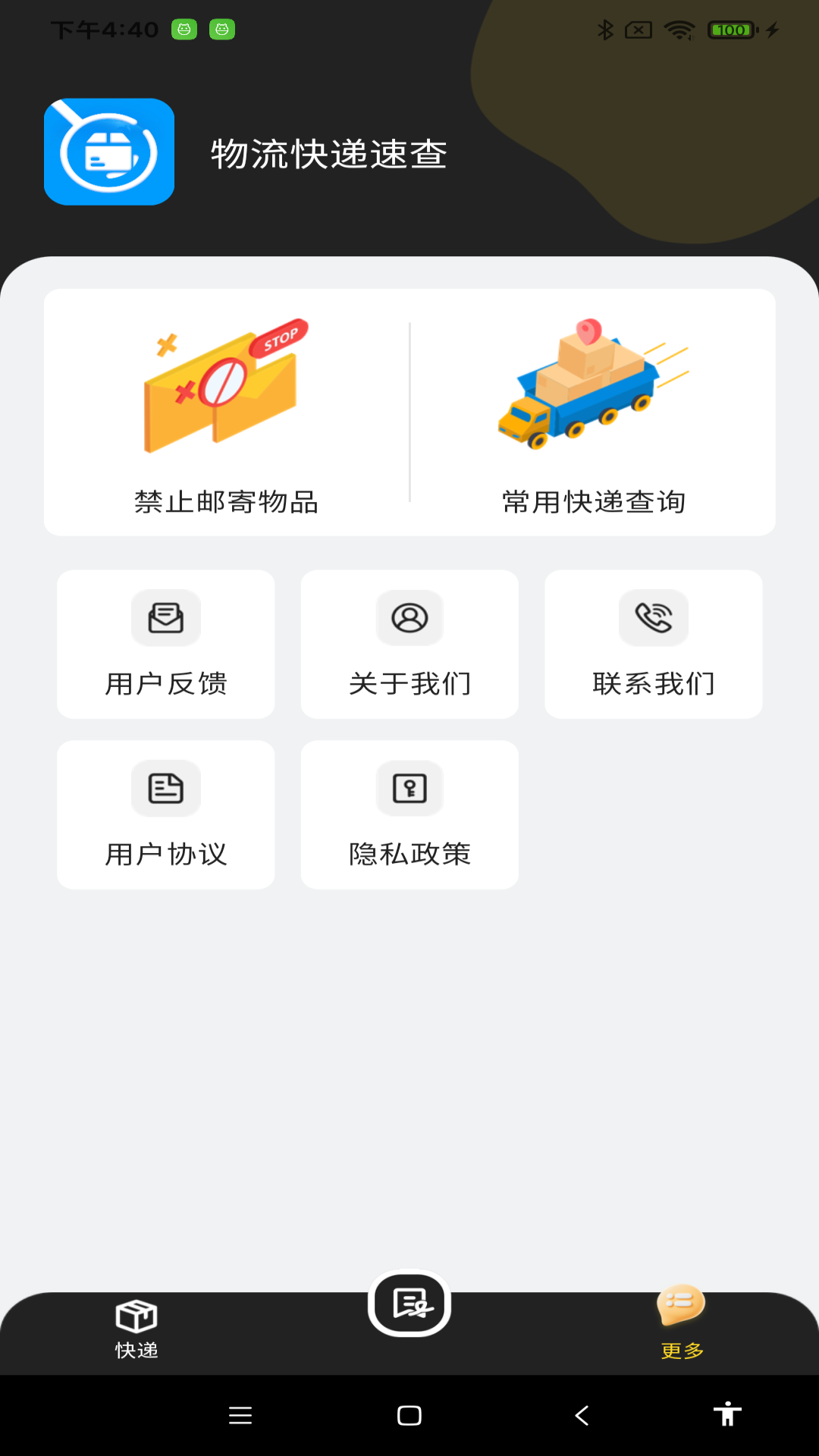The image size is (819, 1456).
Task: Open 关于我们 about us page
Action: coord(409,645)
